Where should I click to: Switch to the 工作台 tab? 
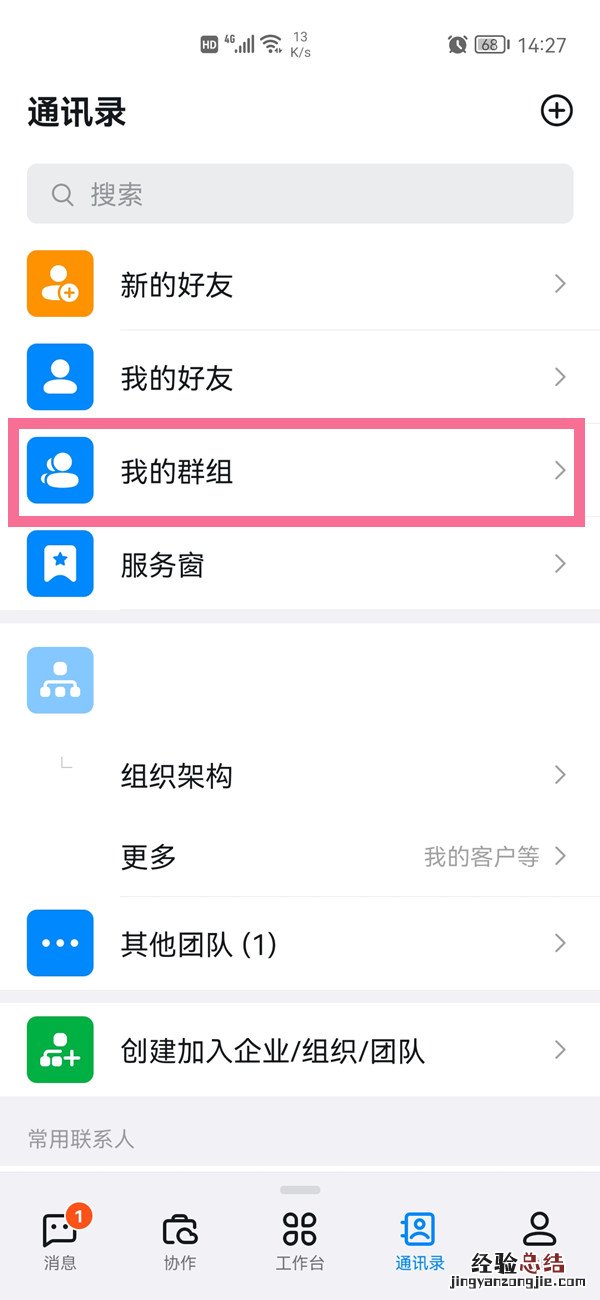300,1238
